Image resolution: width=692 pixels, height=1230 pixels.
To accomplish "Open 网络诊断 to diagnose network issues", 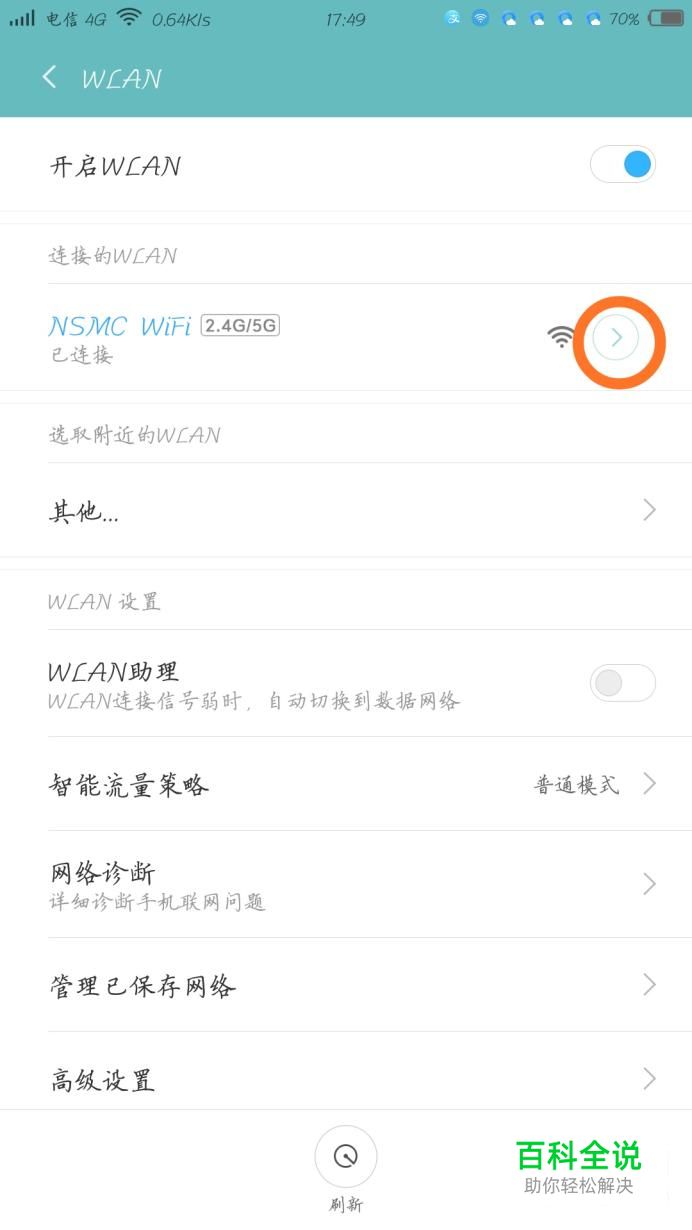I will [346, 884].
